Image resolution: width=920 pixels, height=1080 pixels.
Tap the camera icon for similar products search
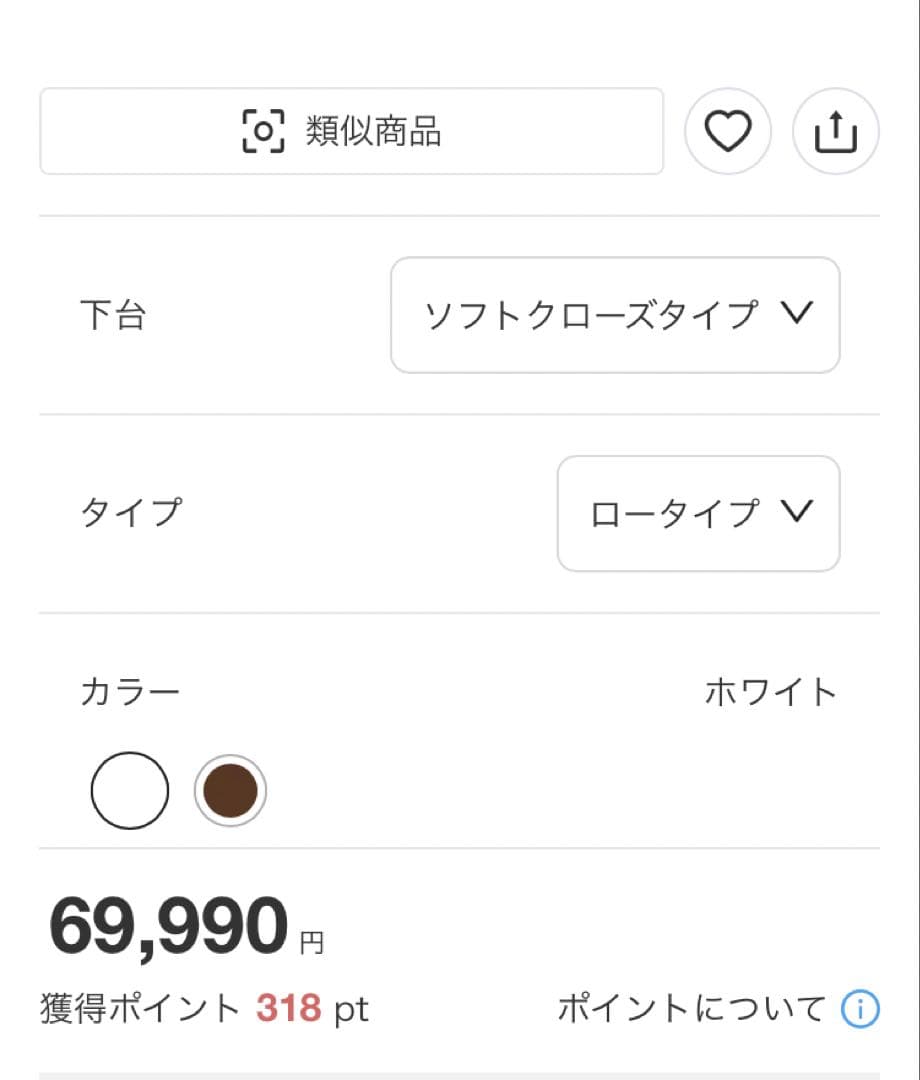pos(260,131)
